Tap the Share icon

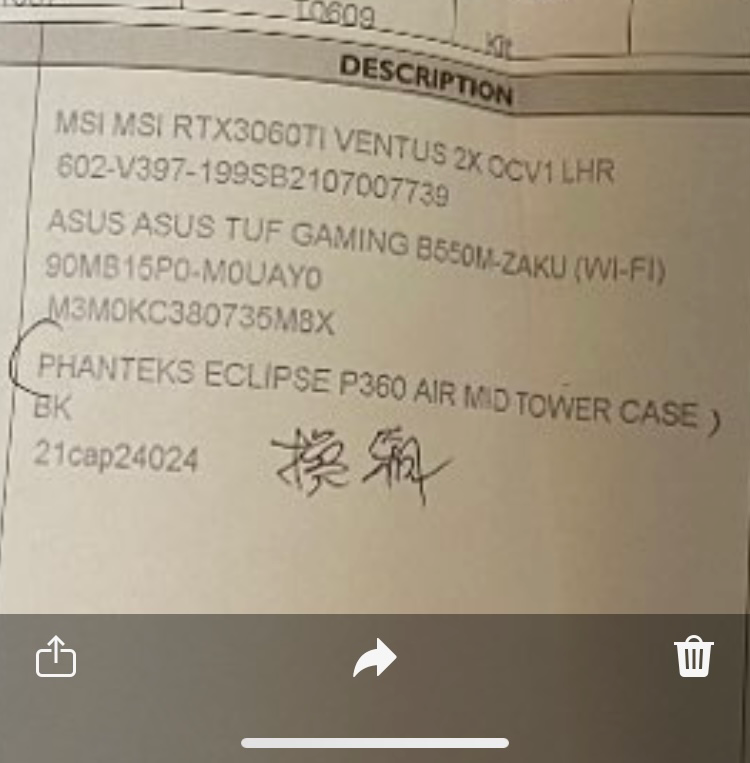56,657
